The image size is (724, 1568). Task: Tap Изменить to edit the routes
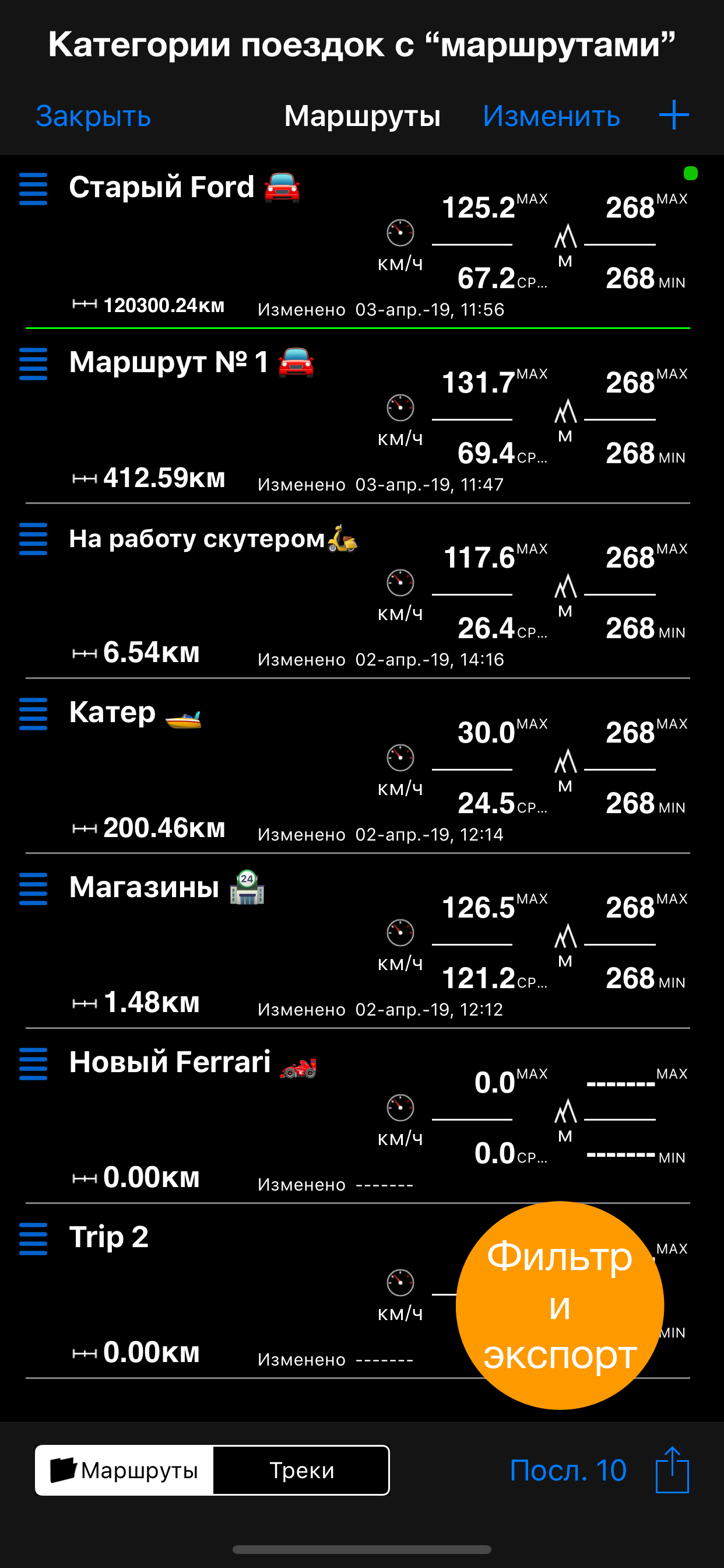[551, 116]
